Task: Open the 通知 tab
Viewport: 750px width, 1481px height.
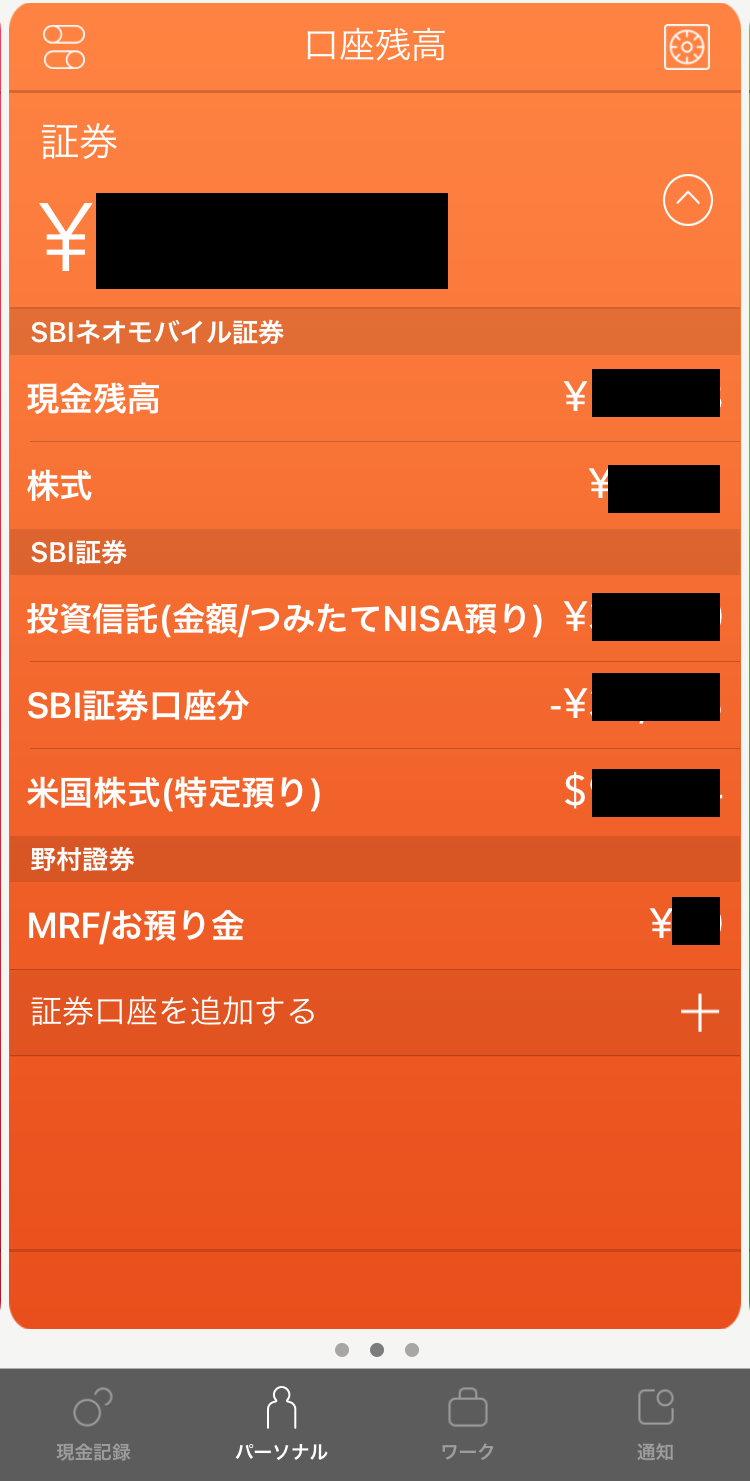Action: click(655, 1424)
